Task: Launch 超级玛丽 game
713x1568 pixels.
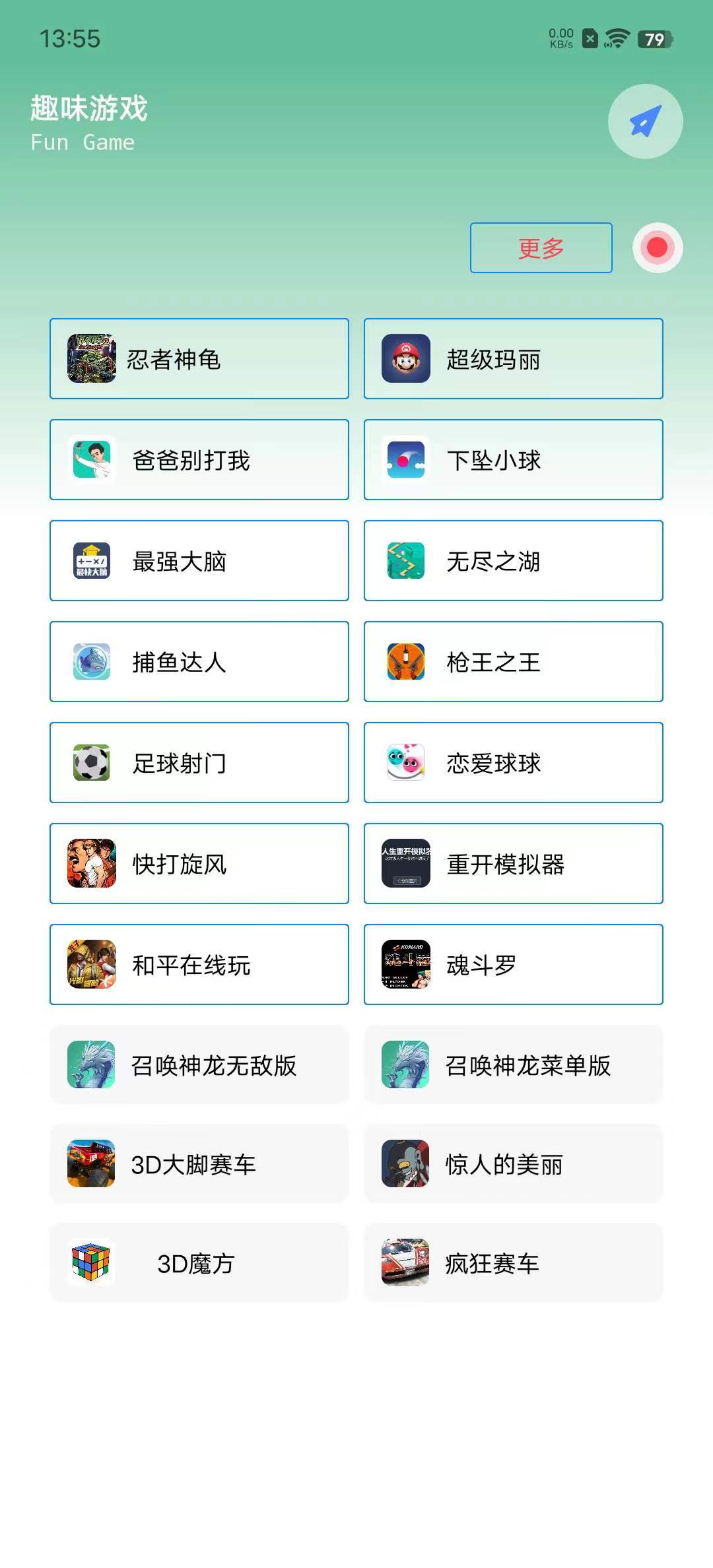Action: (513, 359)
